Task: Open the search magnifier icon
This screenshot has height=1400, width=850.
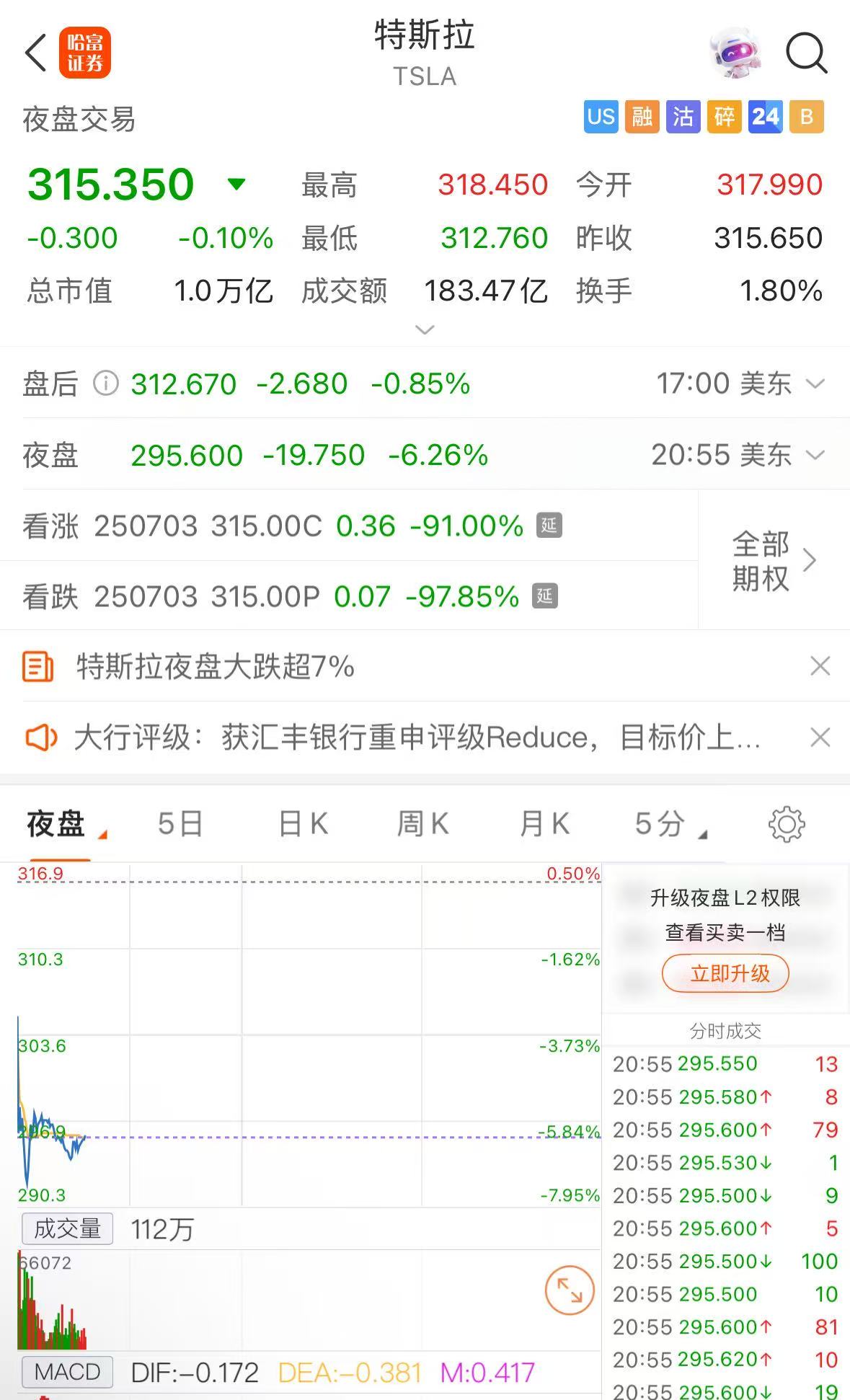Action: (x=806, y=53)
